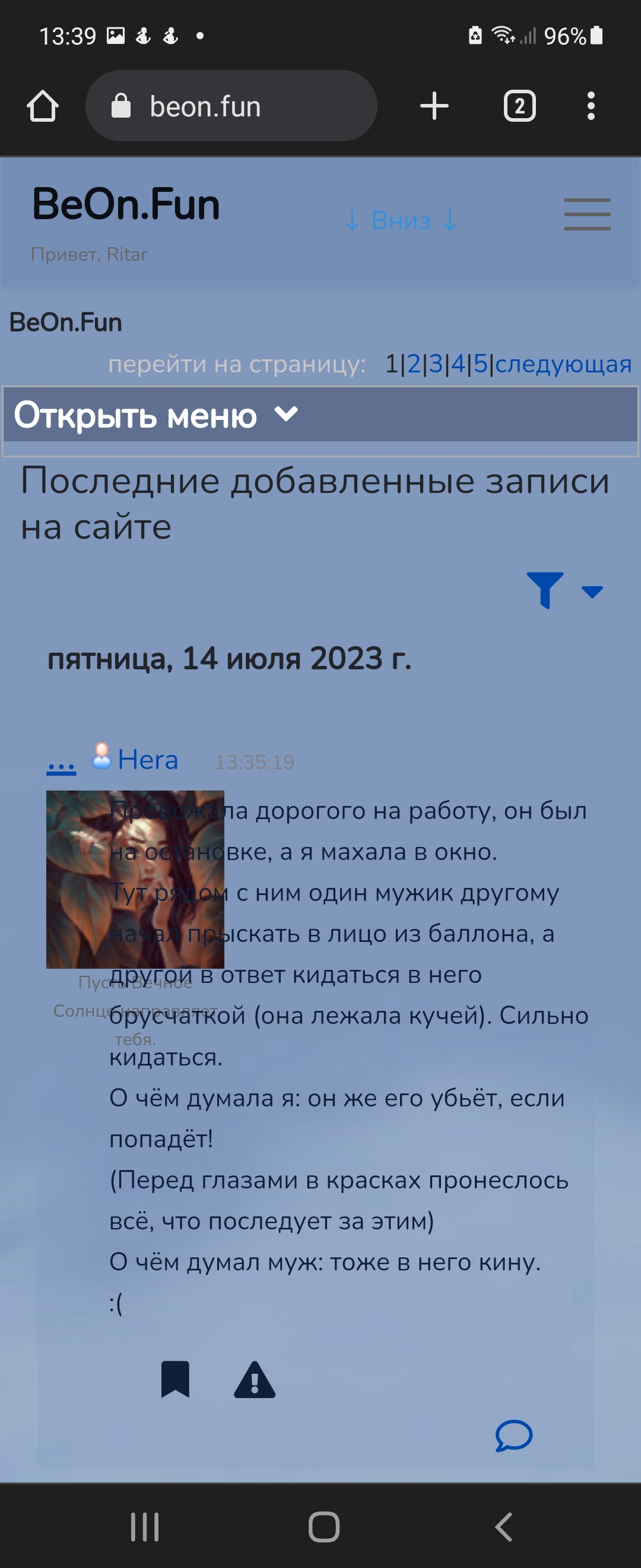Go to page 5
Image resolution: width=641 pixels, height=1568 pixels.
tap(480, 364)
